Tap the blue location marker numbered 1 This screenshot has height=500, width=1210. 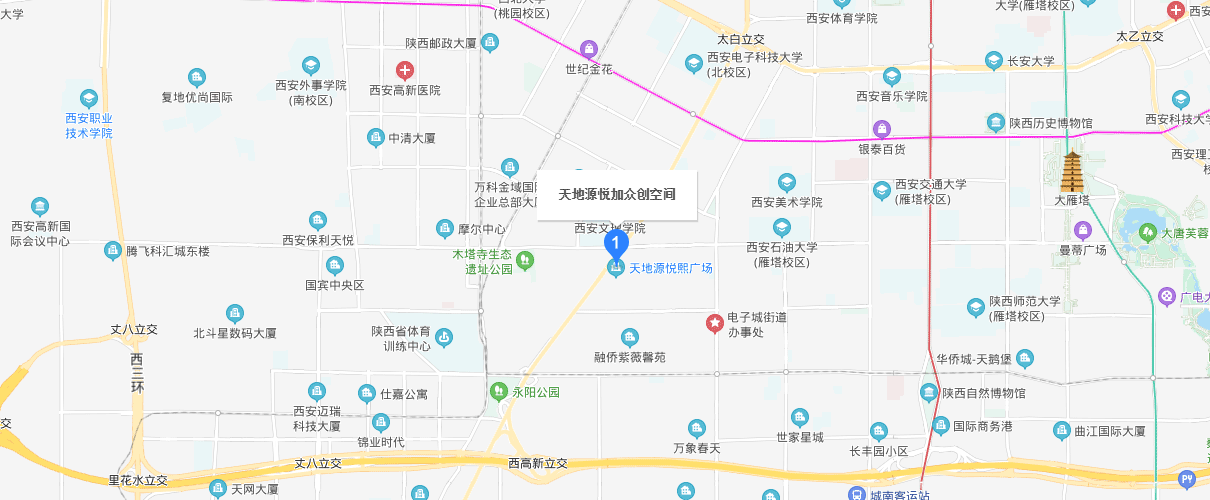(x=617, y=243)
